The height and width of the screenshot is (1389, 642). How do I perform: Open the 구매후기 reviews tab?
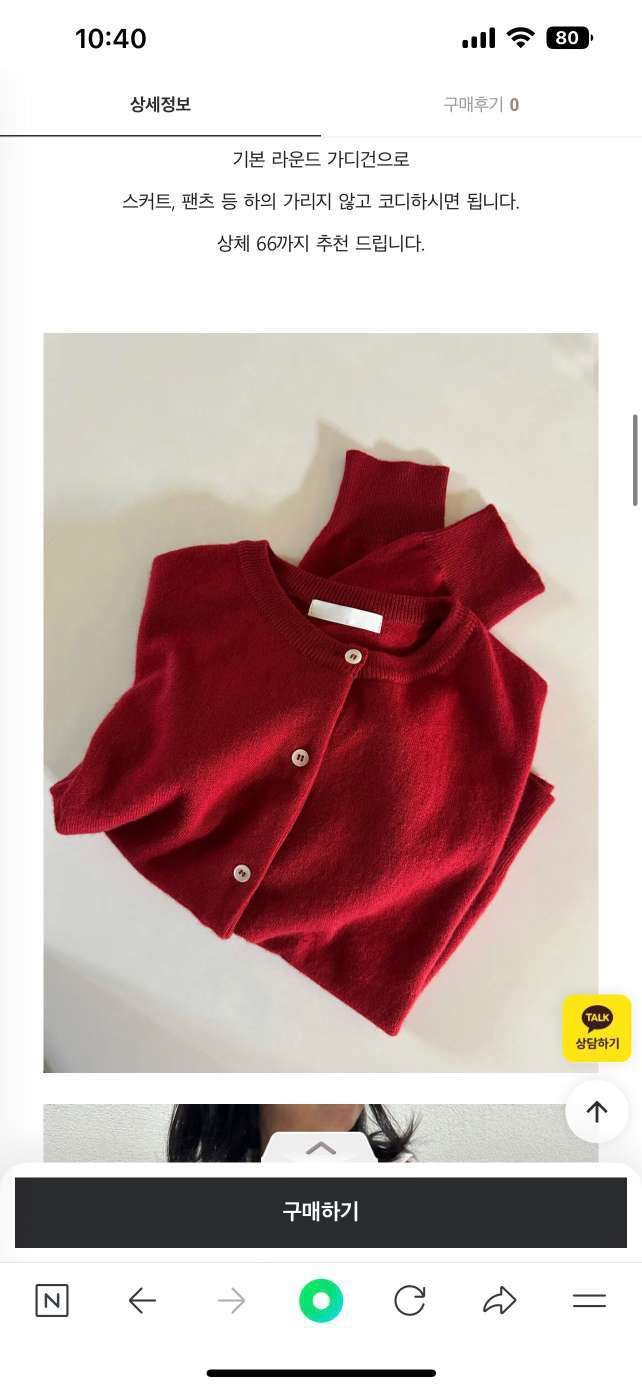[x=481, y=104]
